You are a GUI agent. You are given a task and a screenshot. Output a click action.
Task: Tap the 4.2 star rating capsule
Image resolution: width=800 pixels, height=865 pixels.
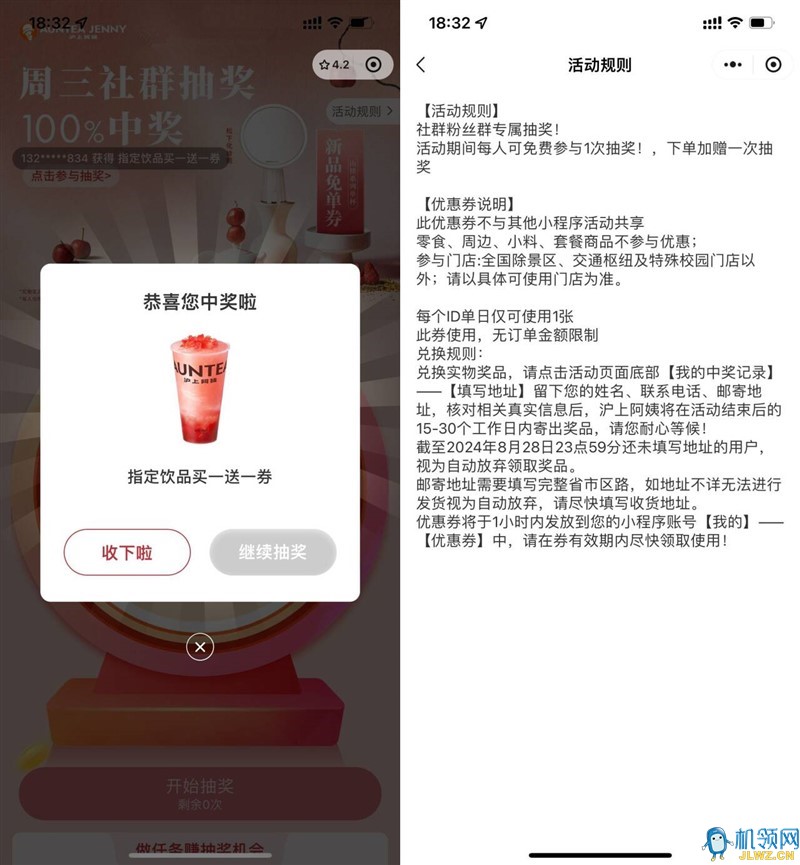[334, 64]
